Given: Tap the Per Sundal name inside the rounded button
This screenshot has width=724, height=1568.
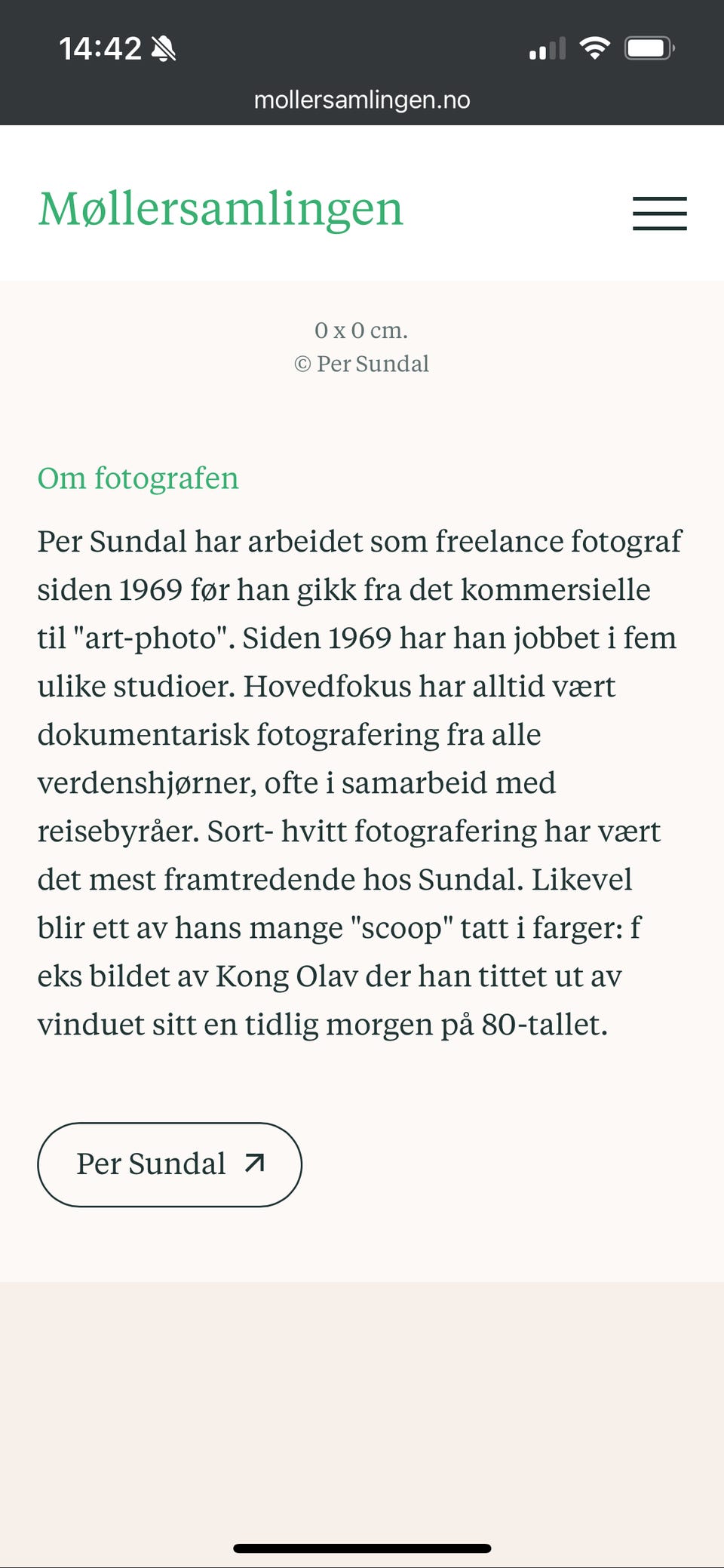Looking at the screenshot, I should click(149, 1164).
